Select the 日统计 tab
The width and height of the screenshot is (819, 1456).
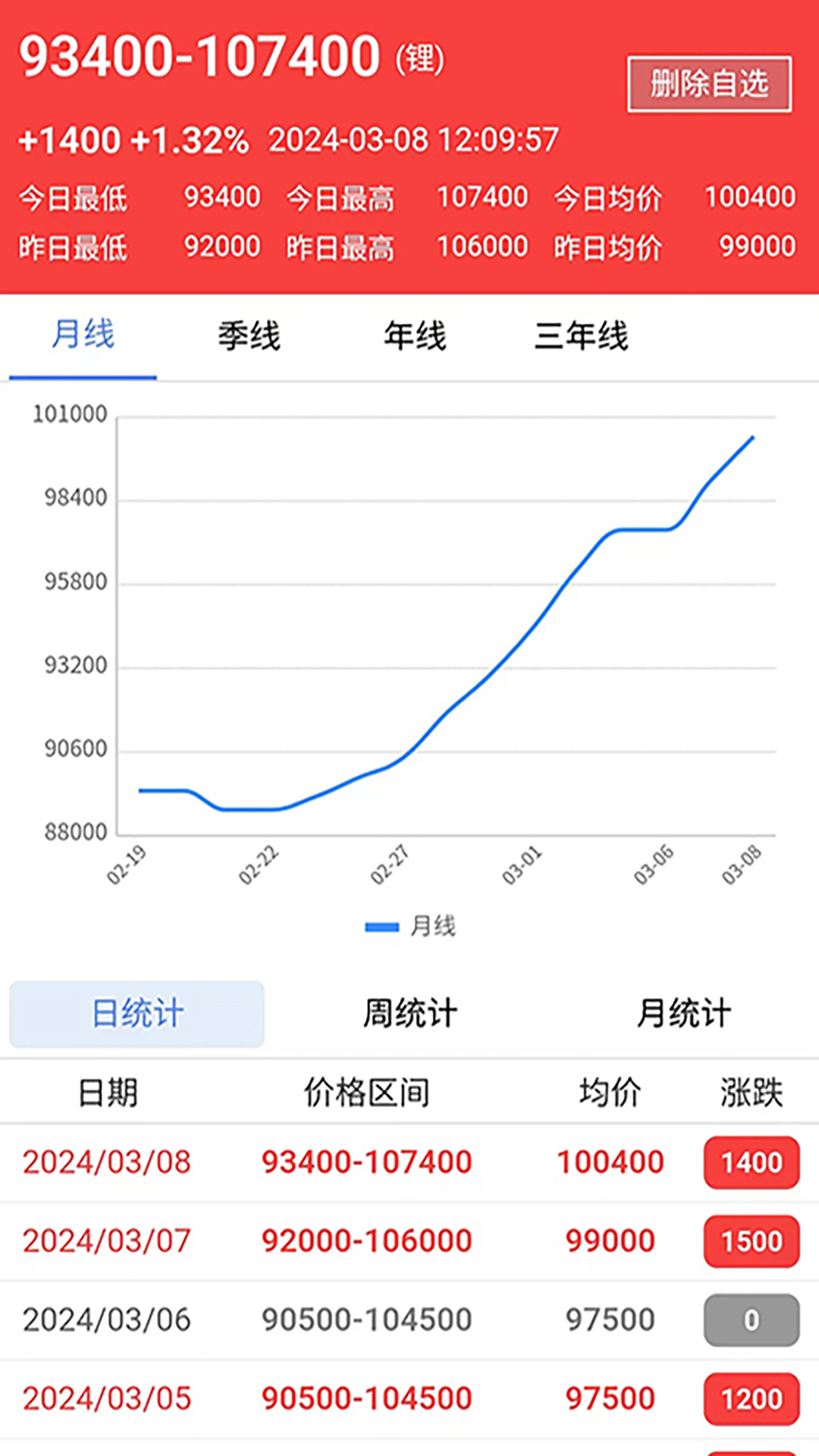pyautogui.click(x=137, y=1014)
